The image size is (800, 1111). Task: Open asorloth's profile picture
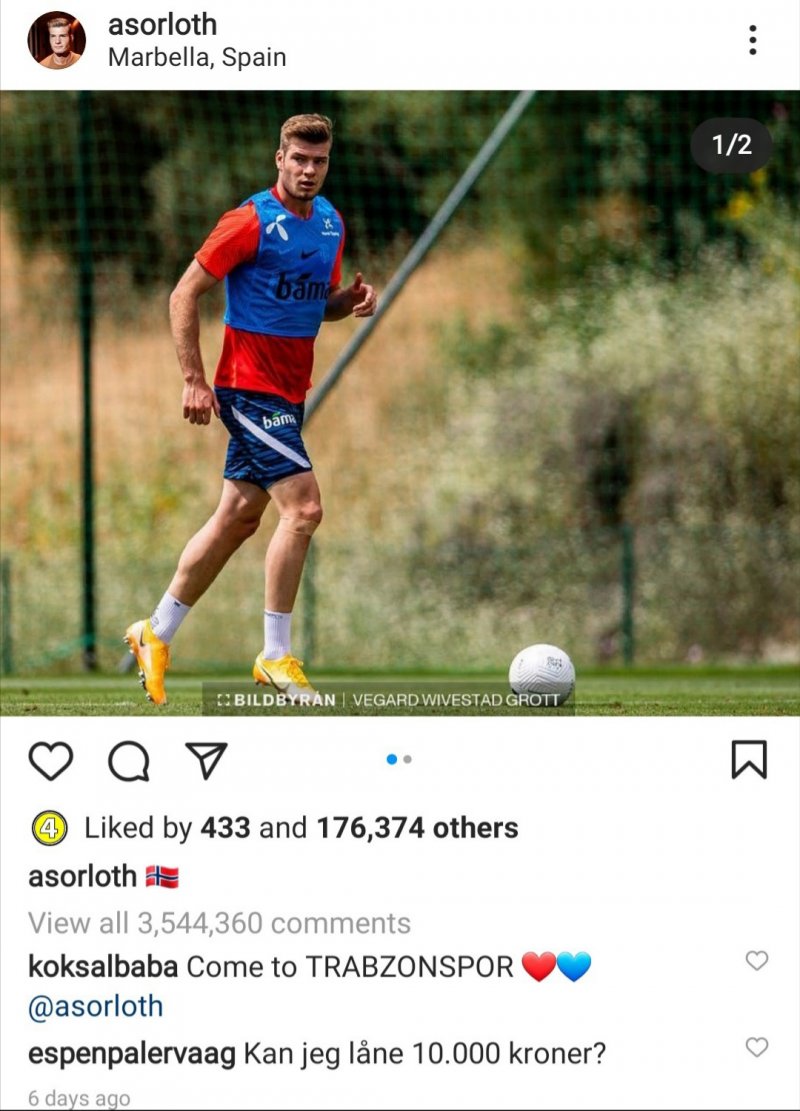pos(56,41)
